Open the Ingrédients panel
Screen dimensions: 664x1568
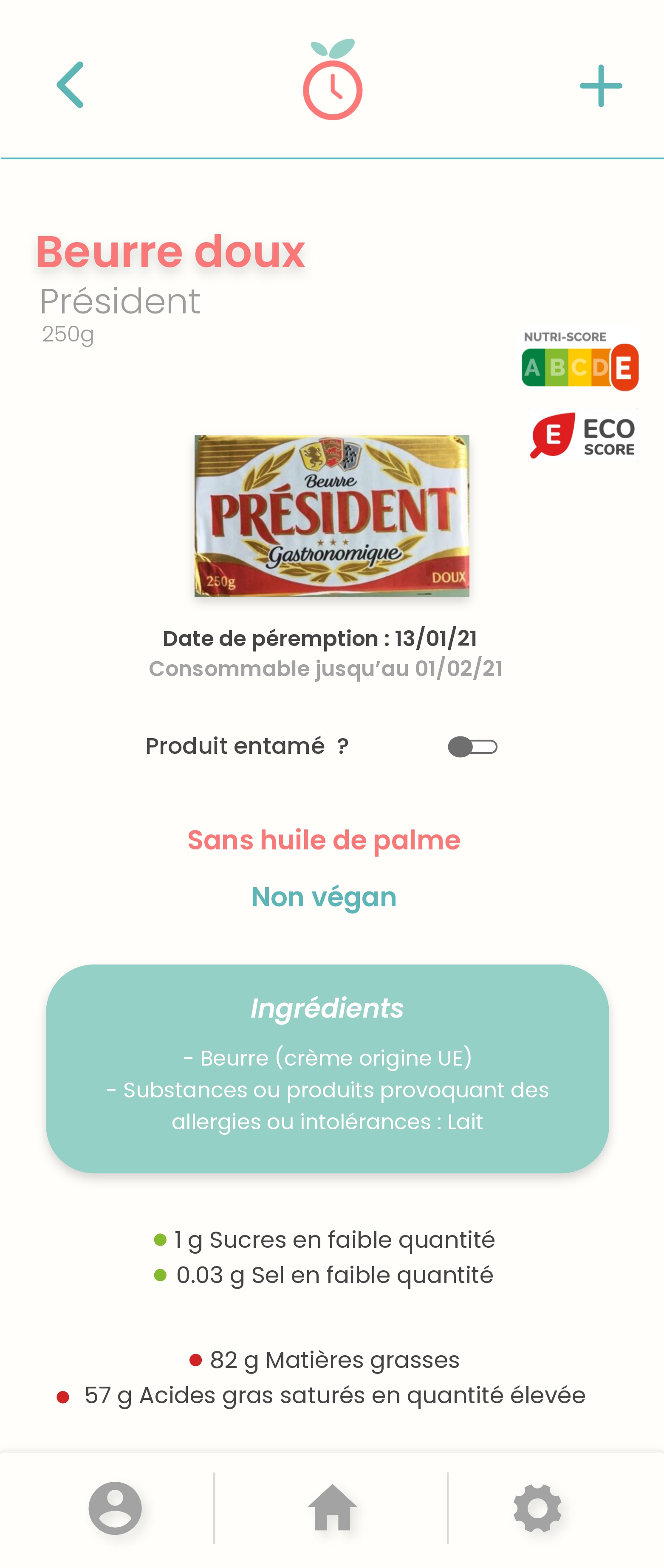pos(328,1007)
